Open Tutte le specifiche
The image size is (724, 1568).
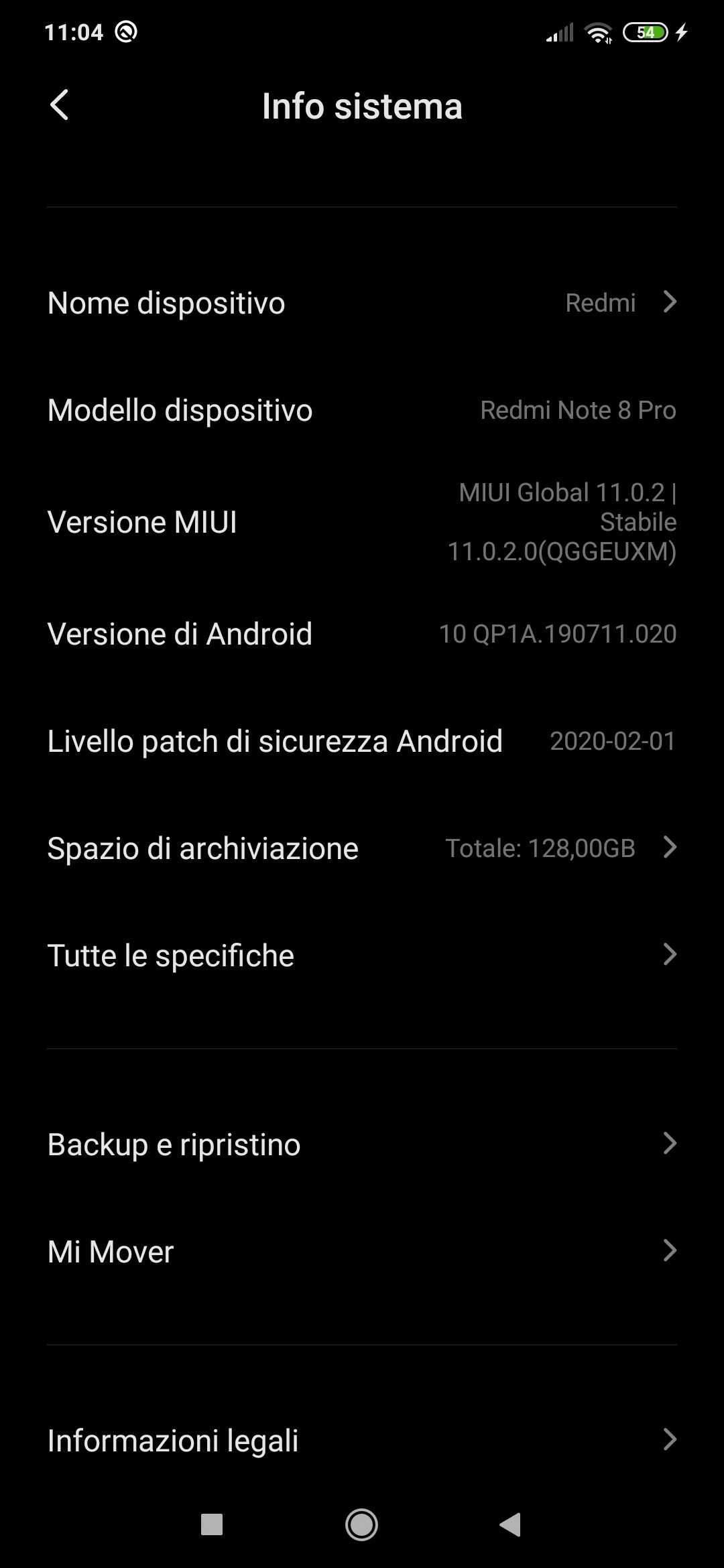[x=362, y=956]
